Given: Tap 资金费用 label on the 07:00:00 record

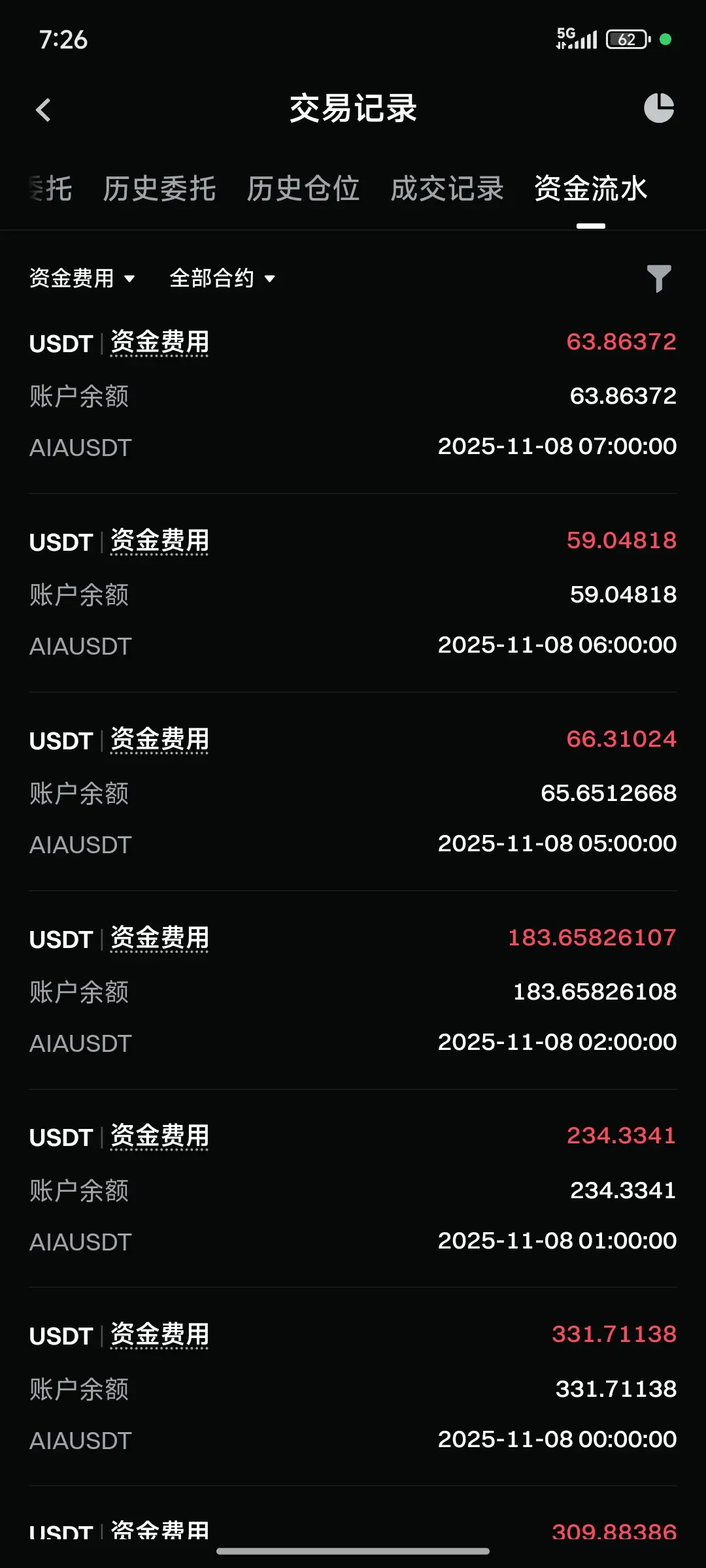Looking at the screenshot, I should pos(160,342).
